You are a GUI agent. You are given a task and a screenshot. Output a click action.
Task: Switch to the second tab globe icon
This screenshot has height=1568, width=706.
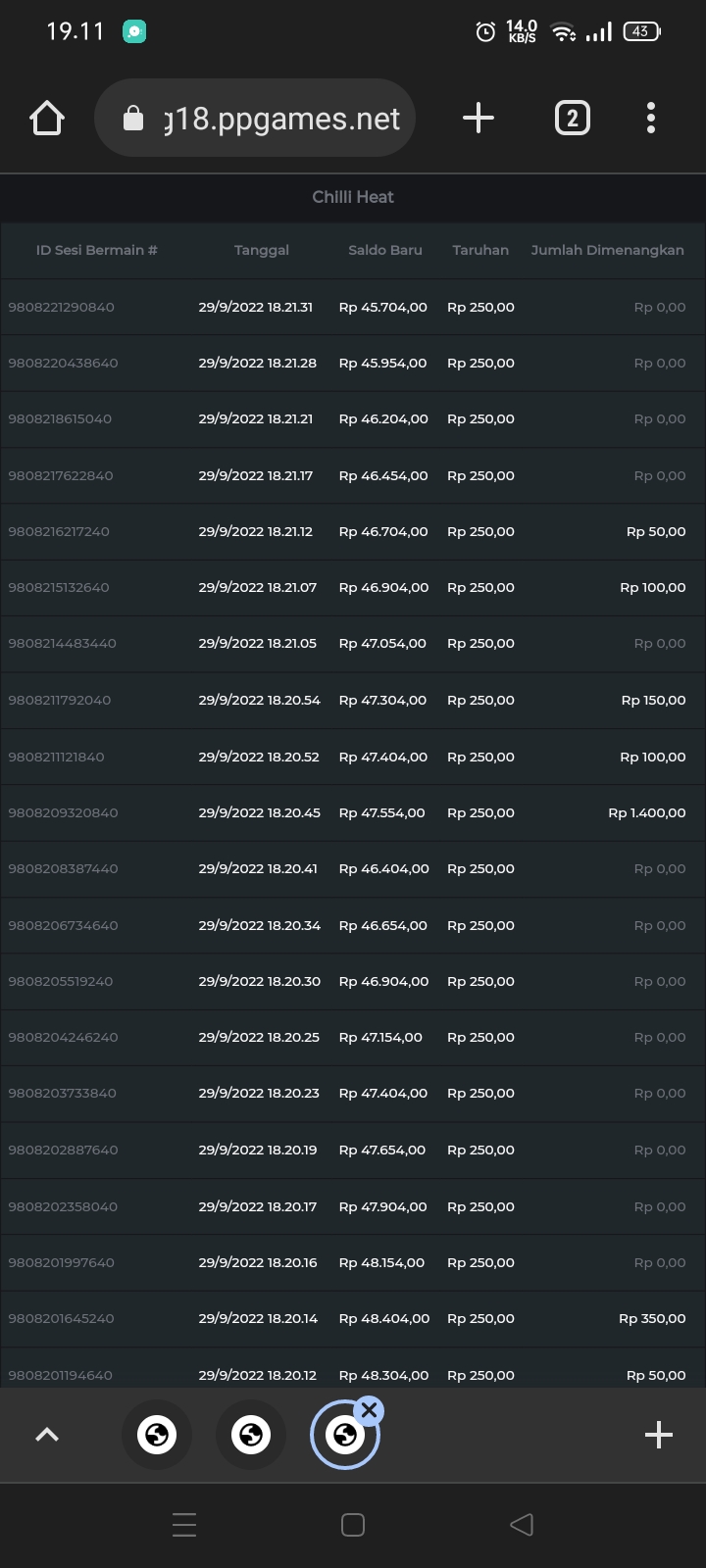(251, 1435)
